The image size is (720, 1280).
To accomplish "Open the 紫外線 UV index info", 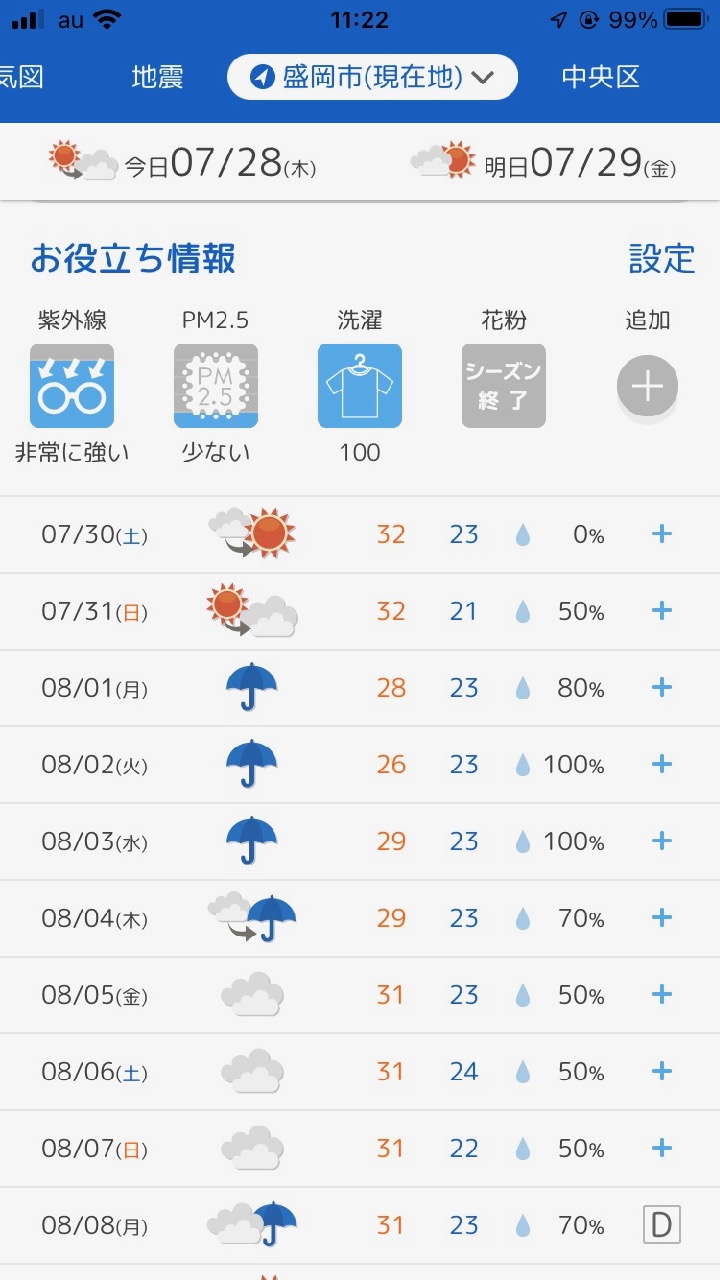I will click(72, 386).
